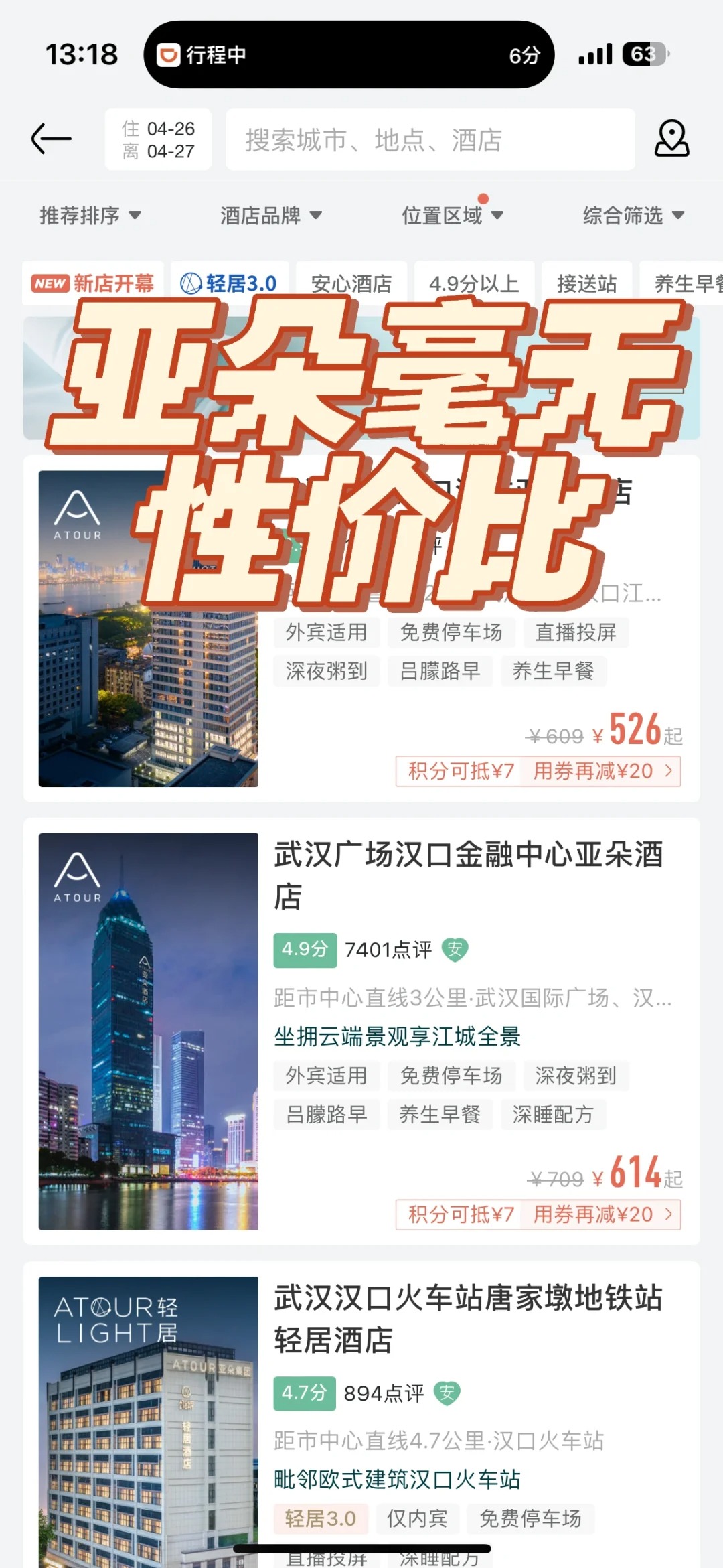Enable the 安心酒店 filter chip
This screenshot has height=1568, width=723.
353,283
